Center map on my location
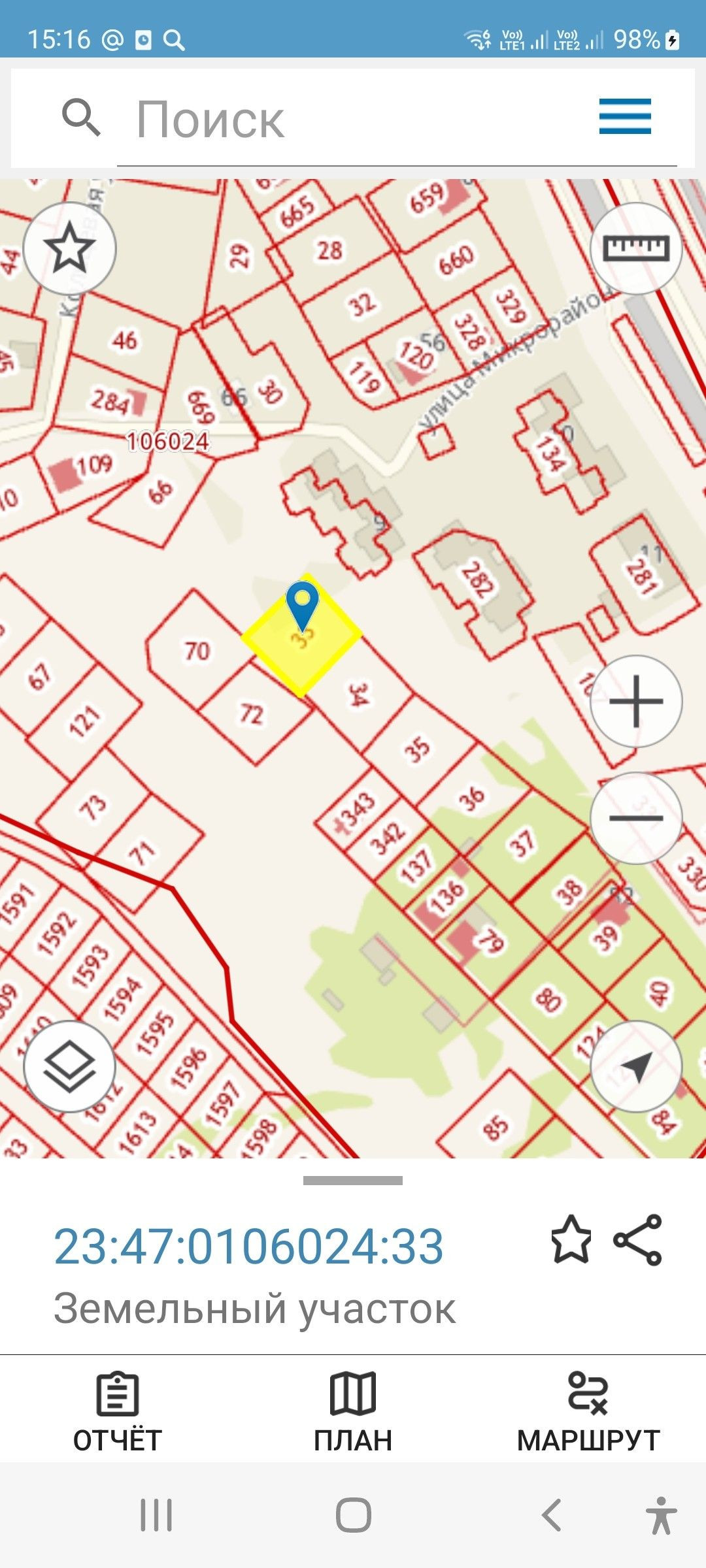The image size is (706, 1568). click(636, 1067)
